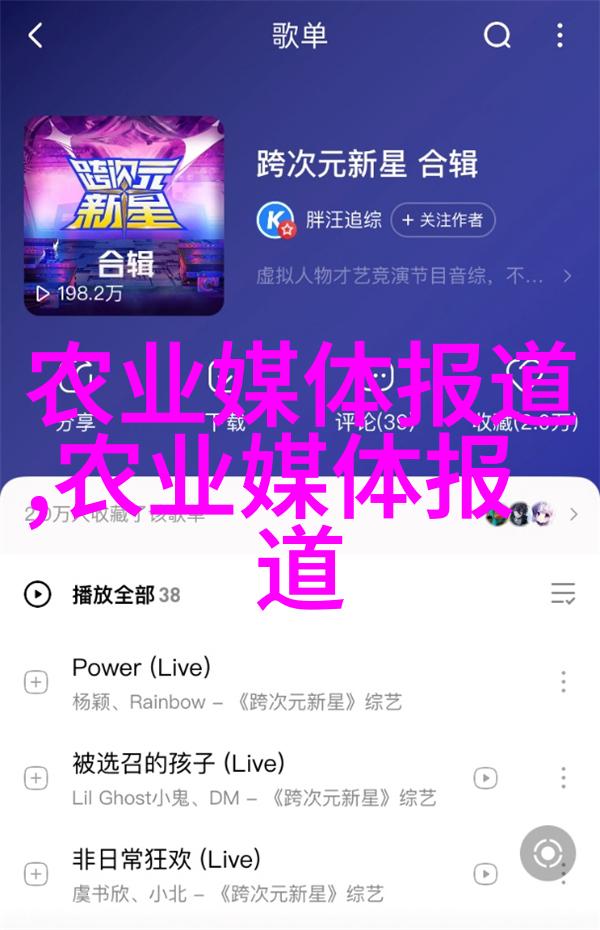Open multi-select list mode
The height and width of the screenshot is (930, 600).
[563, 593]
